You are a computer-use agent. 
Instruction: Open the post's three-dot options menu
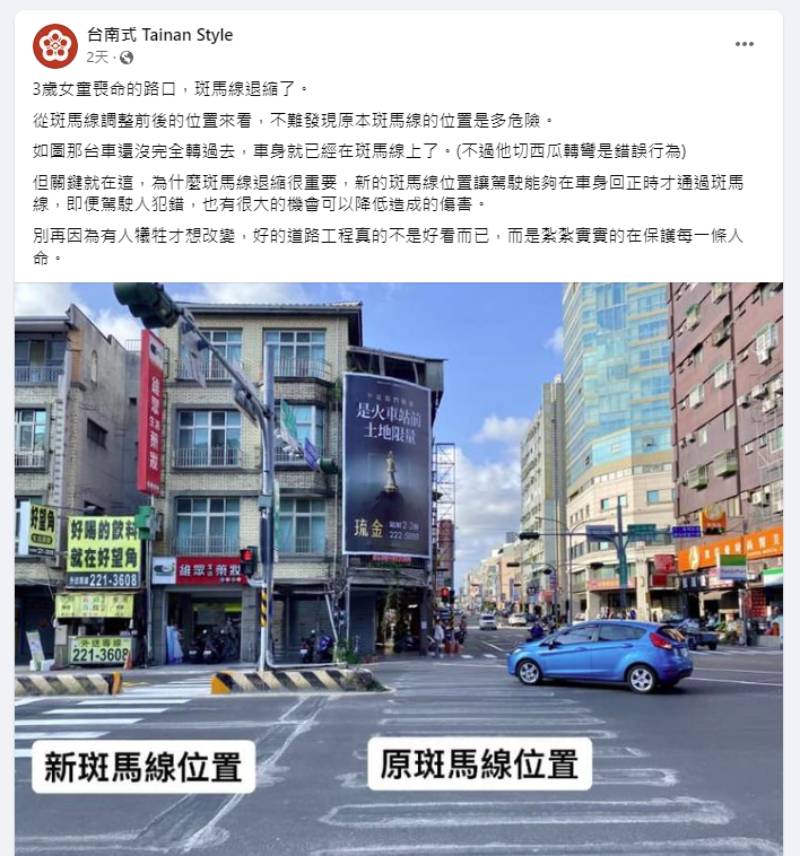click(745, 44)
